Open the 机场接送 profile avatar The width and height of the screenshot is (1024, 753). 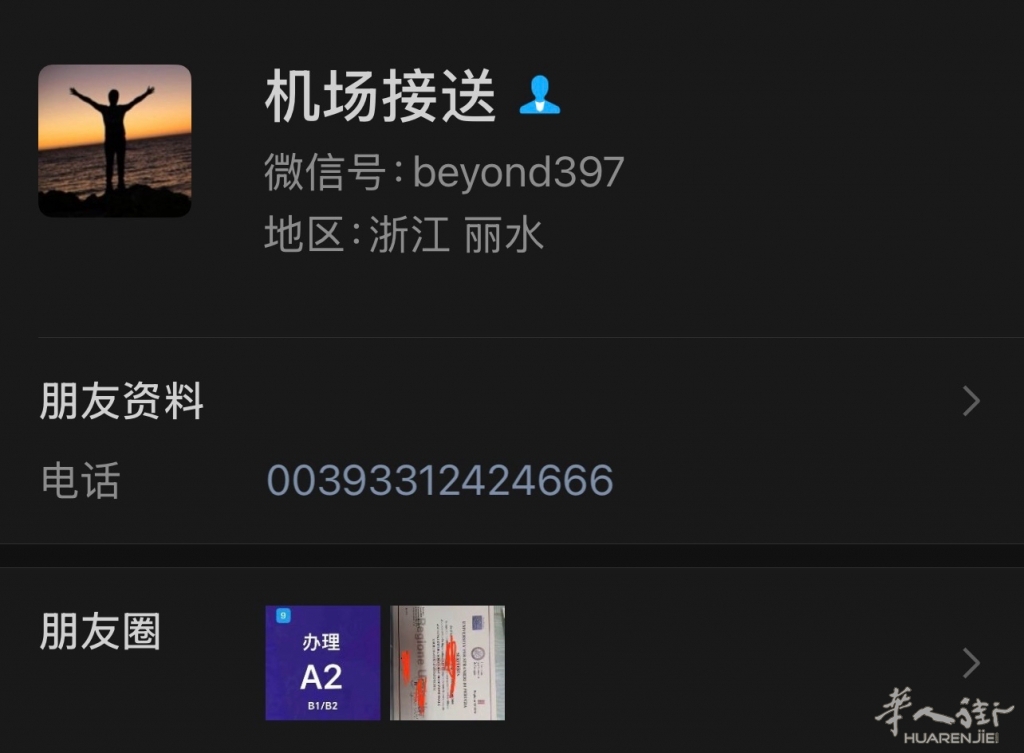[x=114, y=141]
